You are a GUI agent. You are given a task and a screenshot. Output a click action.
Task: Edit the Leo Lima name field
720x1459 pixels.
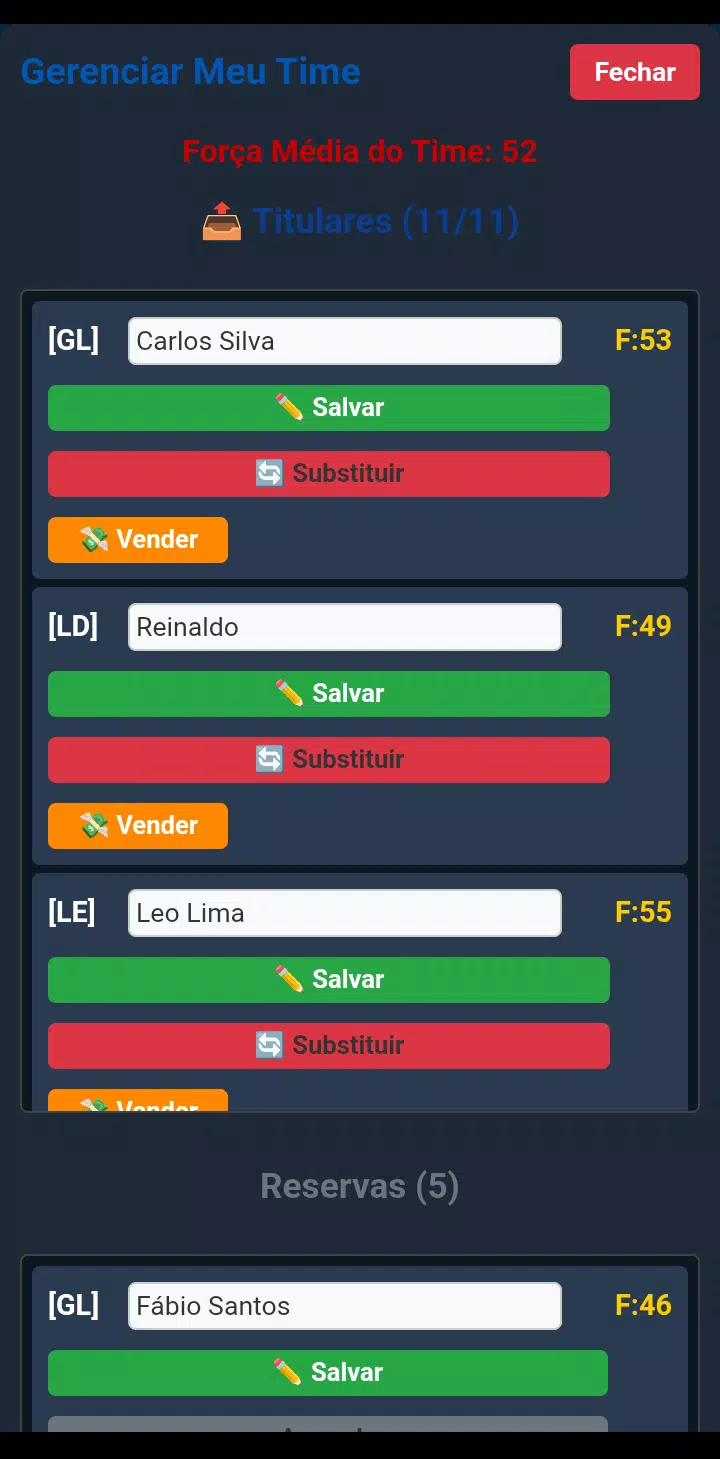point(345,913)
